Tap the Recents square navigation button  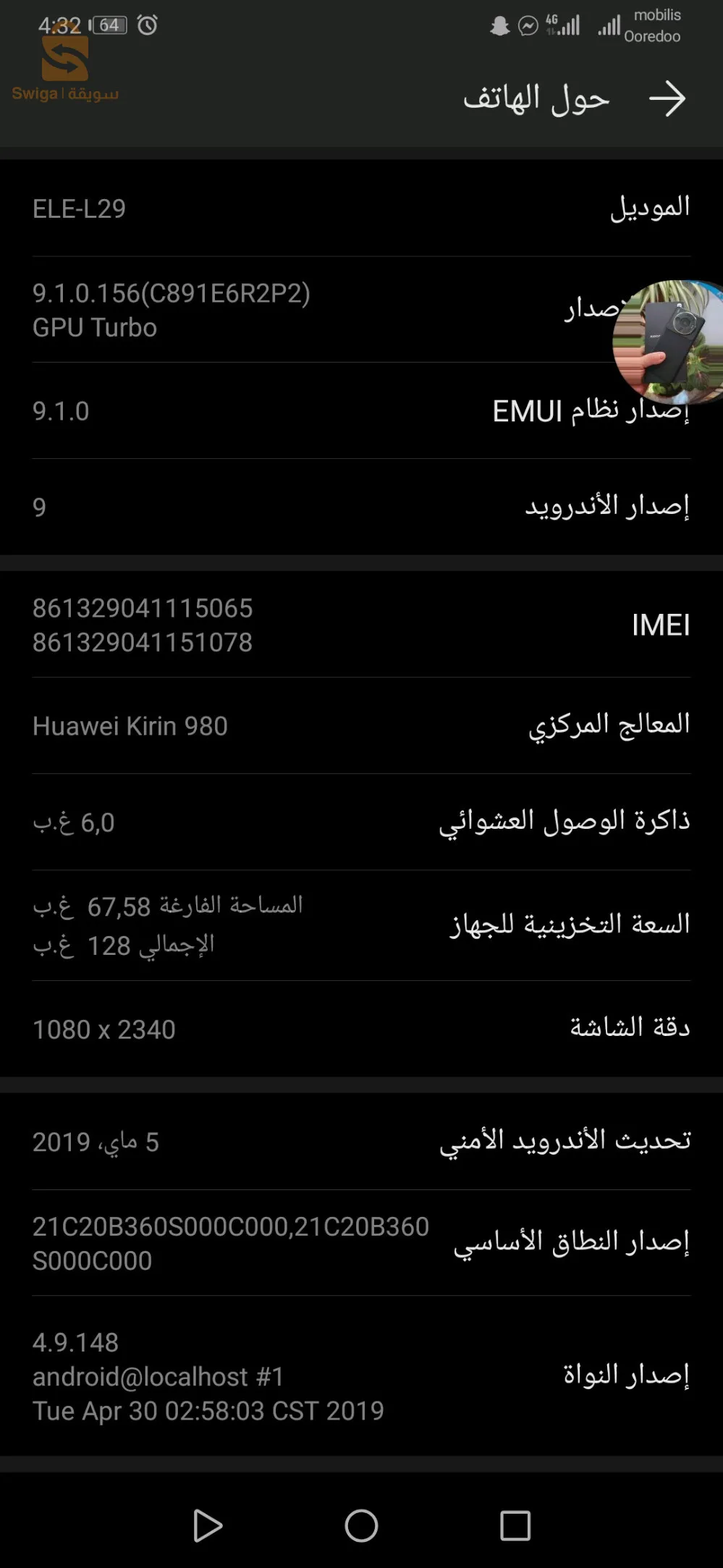514,1526
